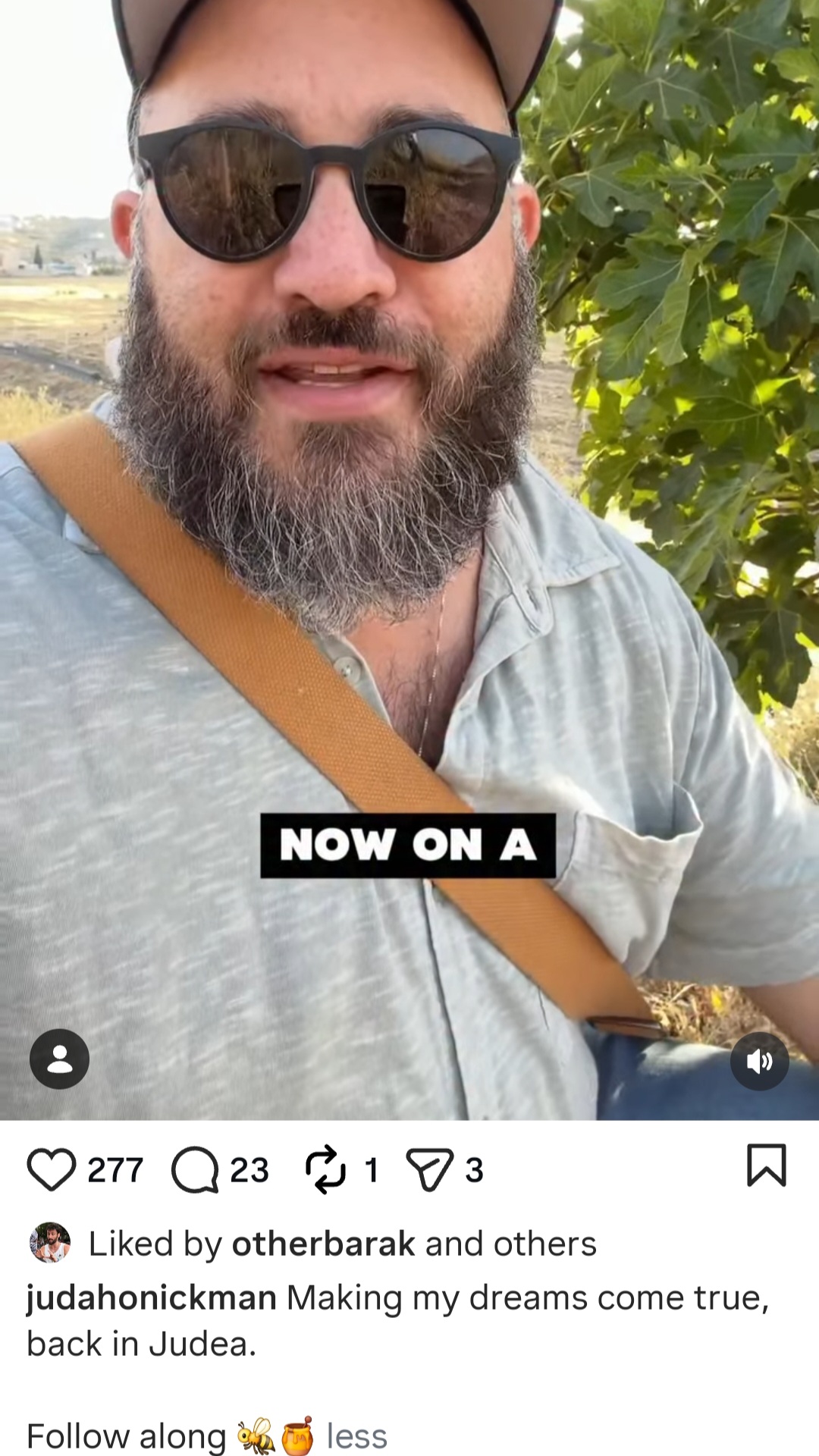This screenshot has width=819, height=1456.
Task: View the list of others who liked
Action: click(x=544, y=1244)
